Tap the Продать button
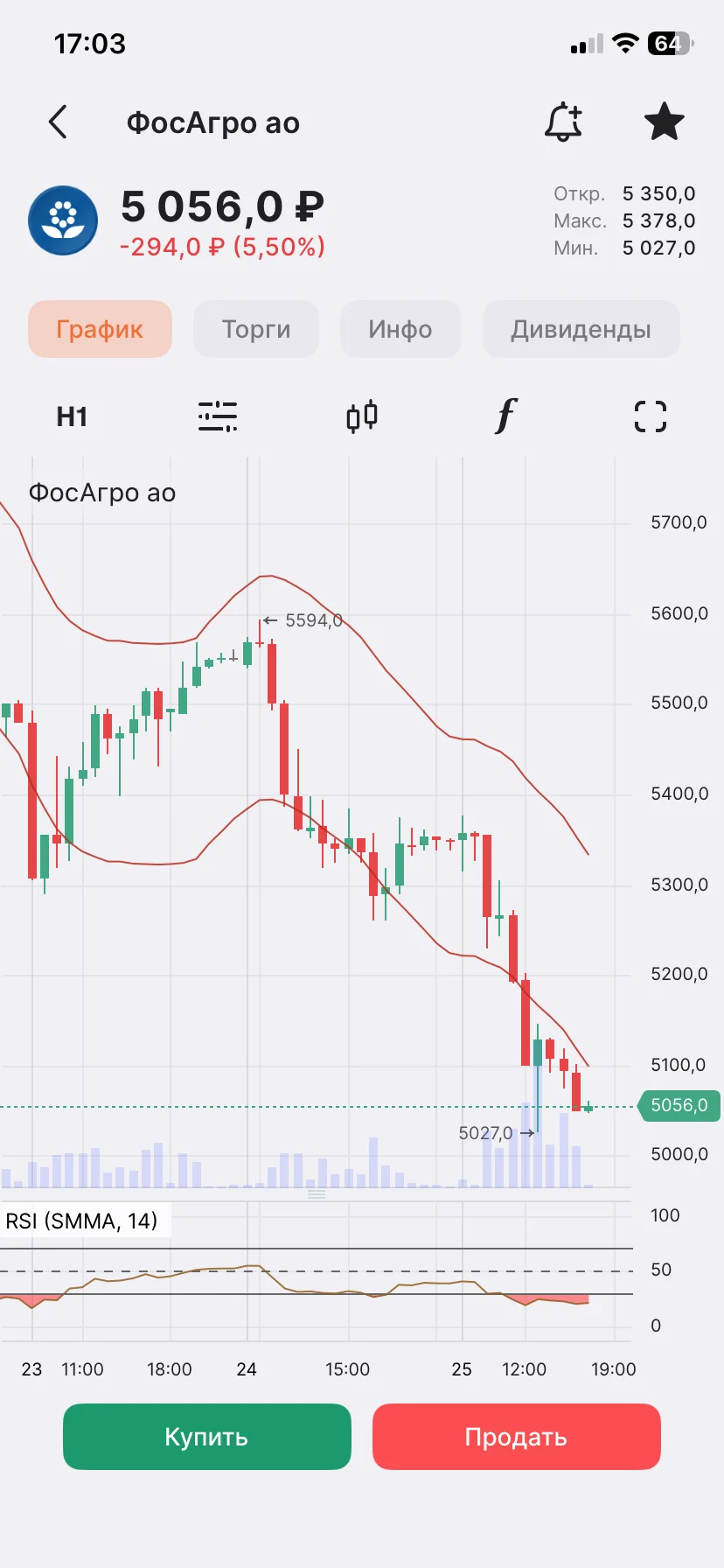Screen dimensions: 724x1568 pos(516,1437)
